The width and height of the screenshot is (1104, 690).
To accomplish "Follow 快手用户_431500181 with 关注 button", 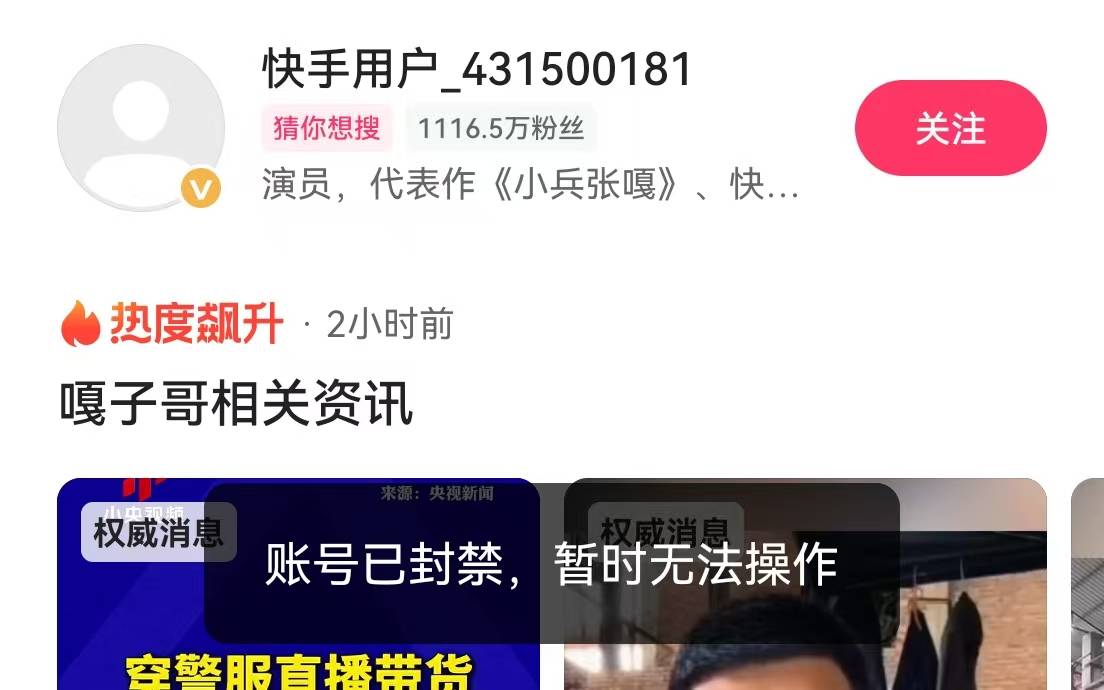I will 950,129.
